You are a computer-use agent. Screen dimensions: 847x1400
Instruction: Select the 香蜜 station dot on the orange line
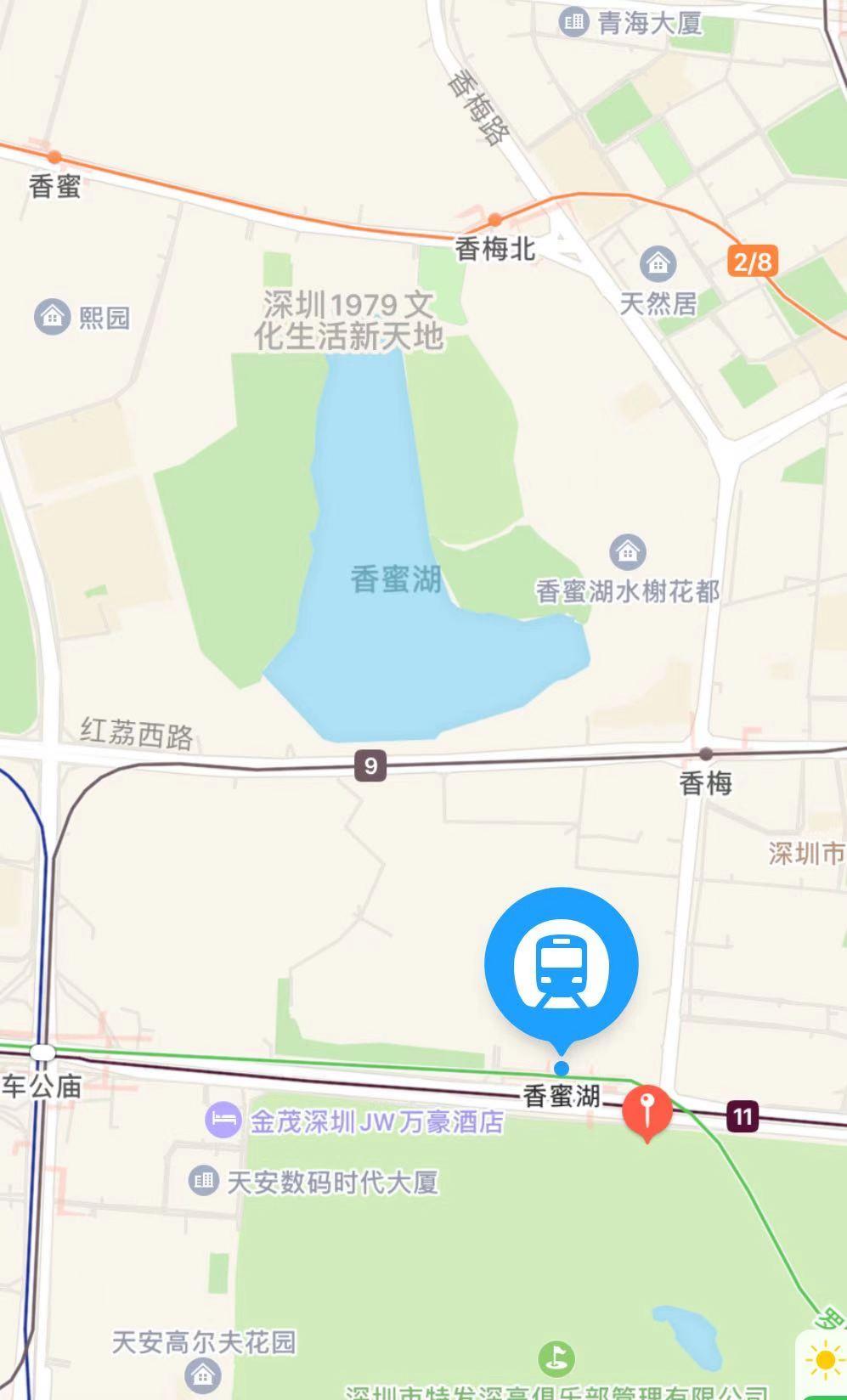pyautogui.click(x=55, y=158)
